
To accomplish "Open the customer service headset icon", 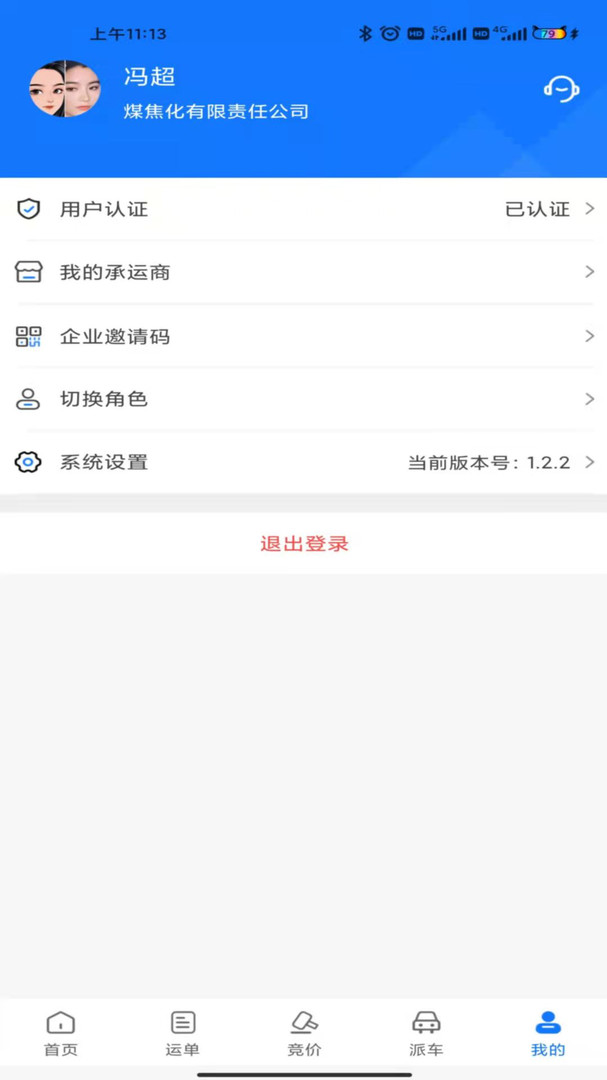I will pos(562,89).
